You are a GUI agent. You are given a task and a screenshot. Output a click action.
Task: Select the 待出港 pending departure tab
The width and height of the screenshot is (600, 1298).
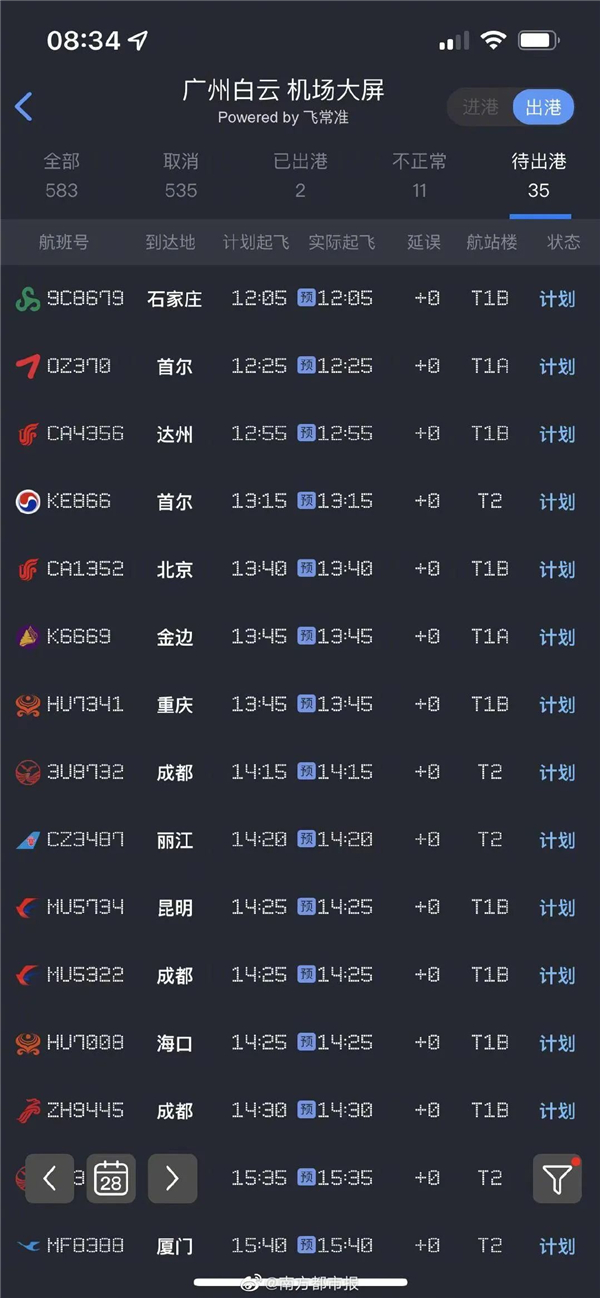pos(539,174)
